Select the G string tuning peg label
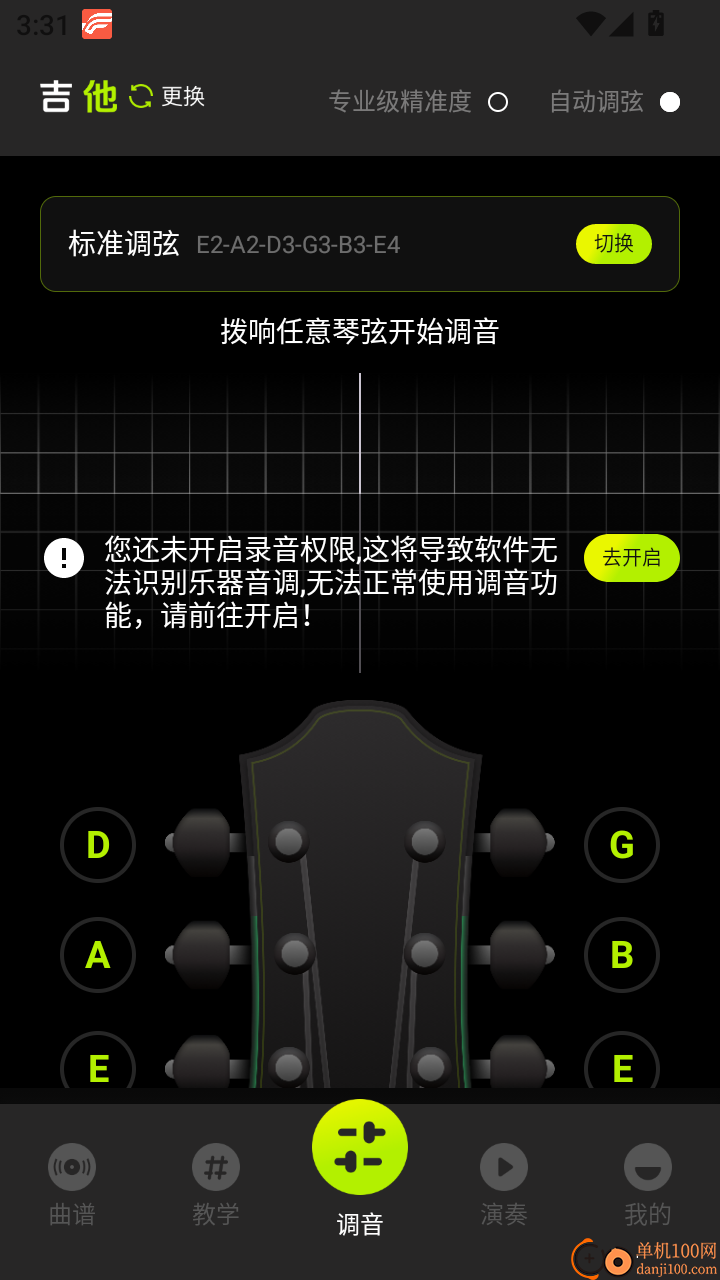 [622, 845]
